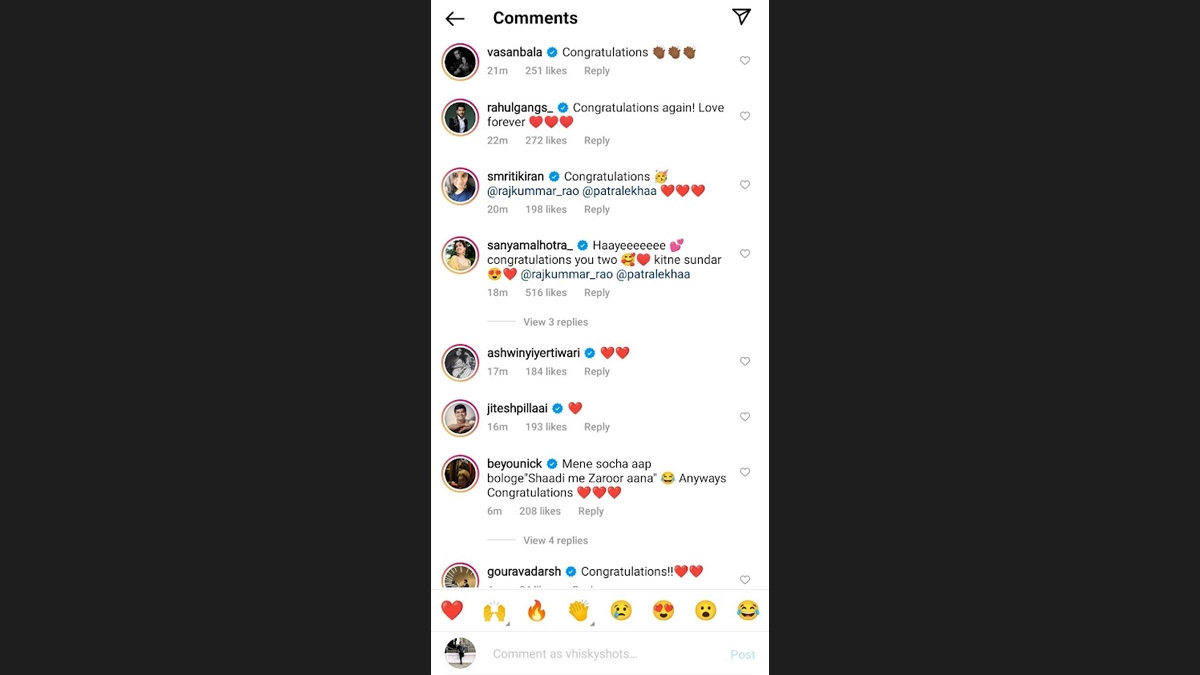Like sanyamalhotra_'s comment
The image size is (1200, 675).
pyautogui.click(x=745, y=254)
